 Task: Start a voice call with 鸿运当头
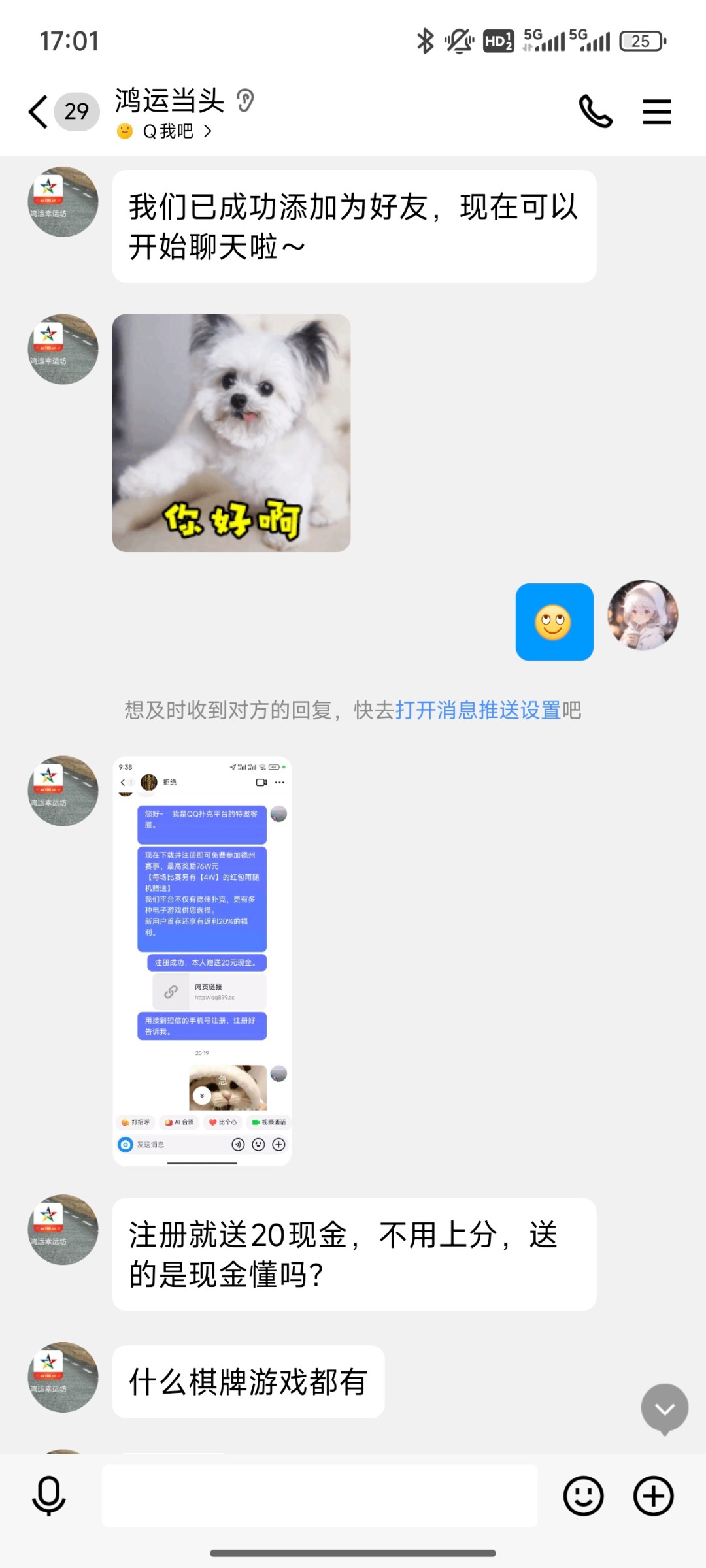tap(595, 112)
